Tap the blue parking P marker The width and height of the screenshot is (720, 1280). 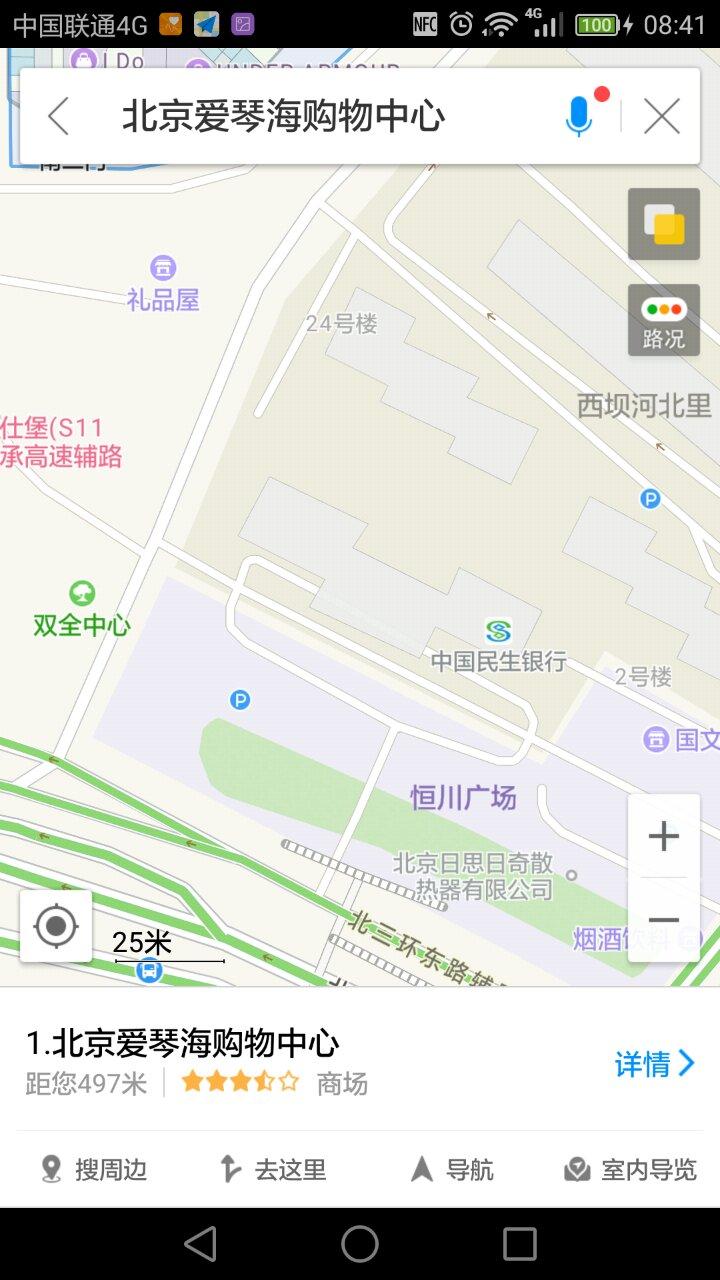[238, 700]
